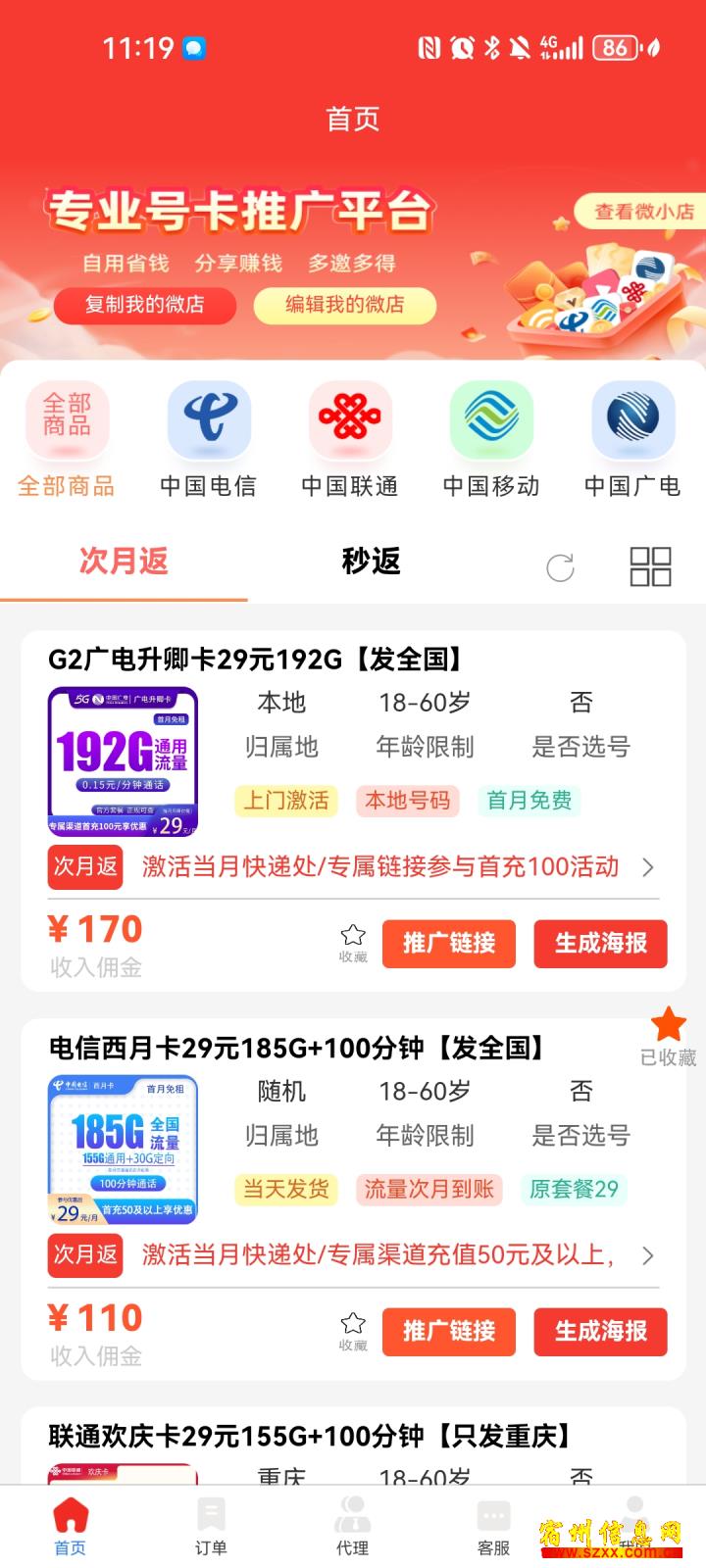706x1568 pixels.
Task: Switch to the 次月返 tab
Action: [122, 561]
